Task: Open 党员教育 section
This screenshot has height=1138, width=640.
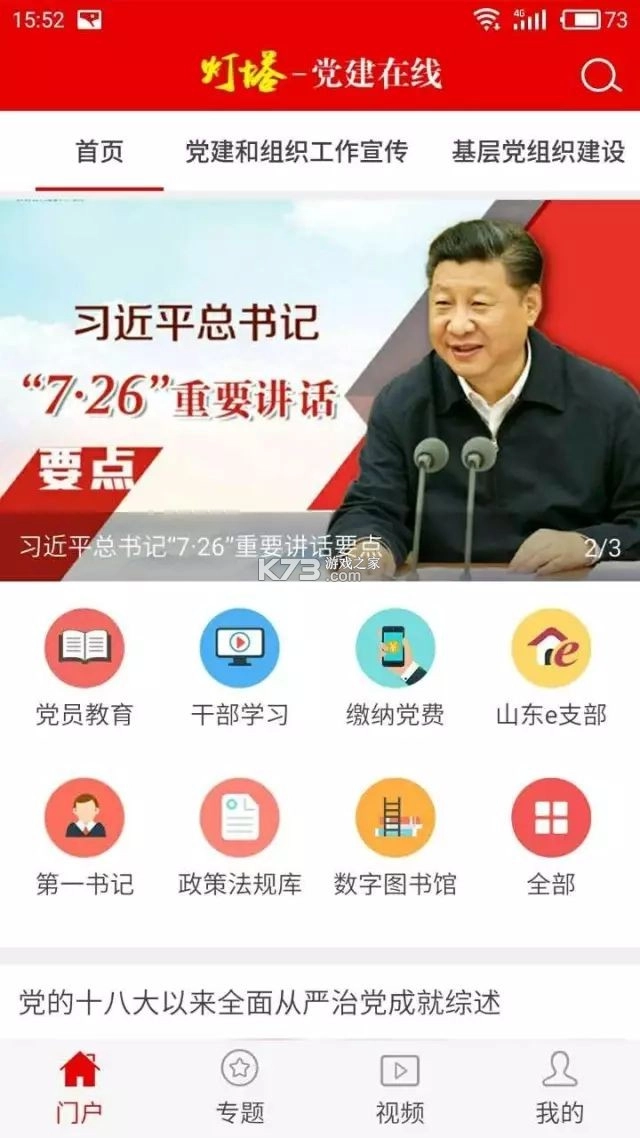Action: (x=84, y=667)
